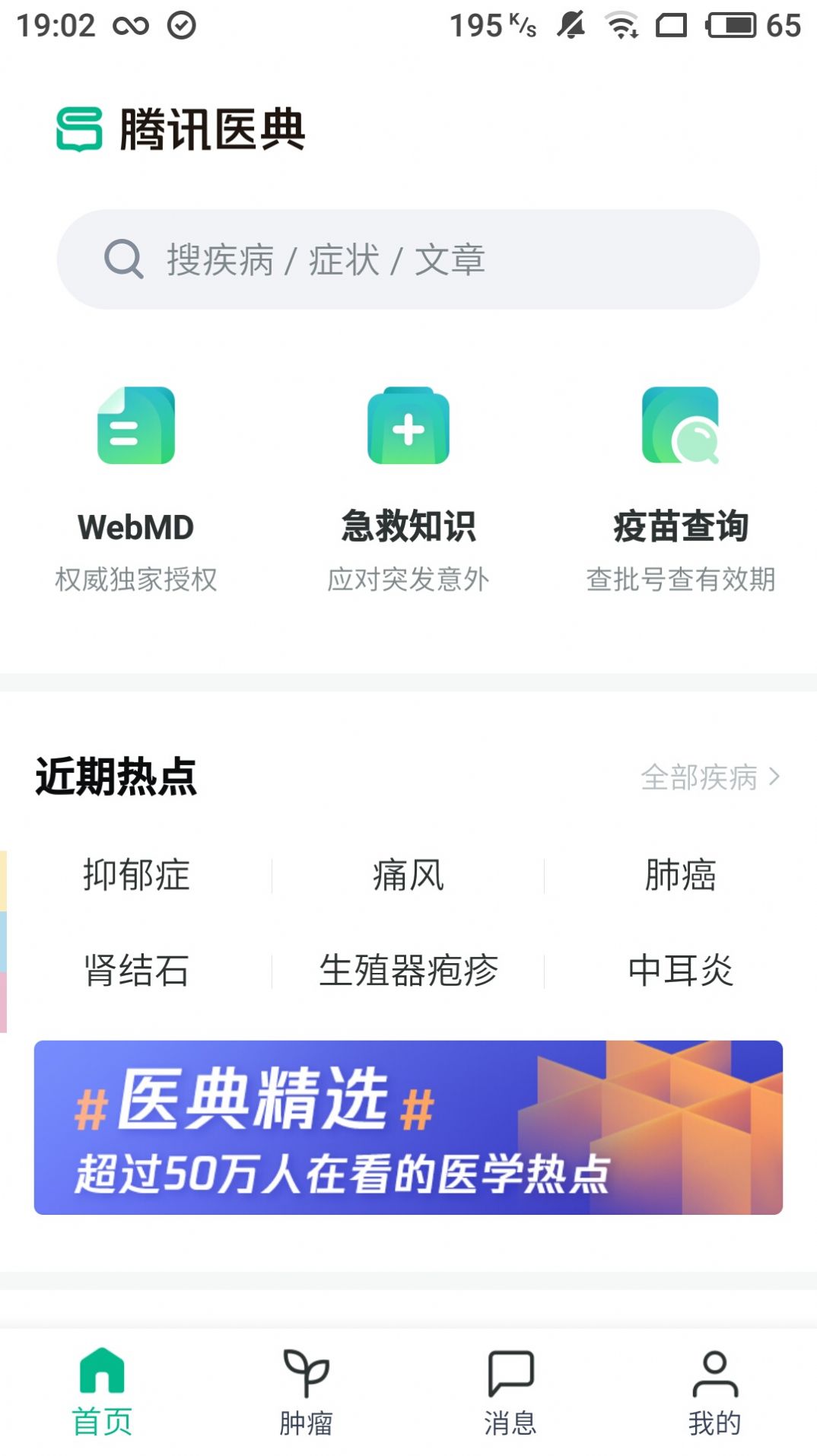Click the magnifier icon in search bar

coord(123,259)
